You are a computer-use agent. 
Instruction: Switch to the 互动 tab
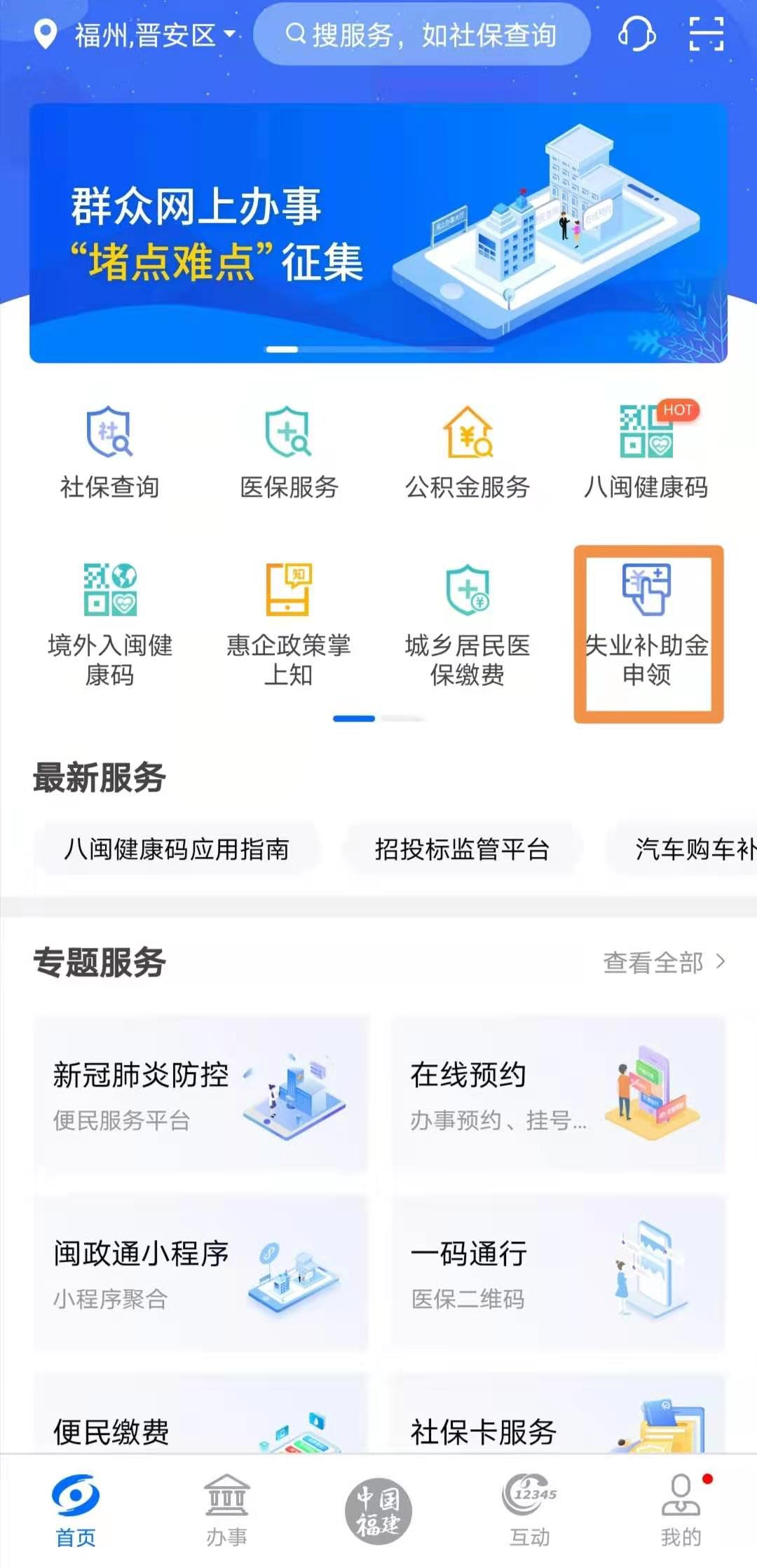coord(531,1509)
